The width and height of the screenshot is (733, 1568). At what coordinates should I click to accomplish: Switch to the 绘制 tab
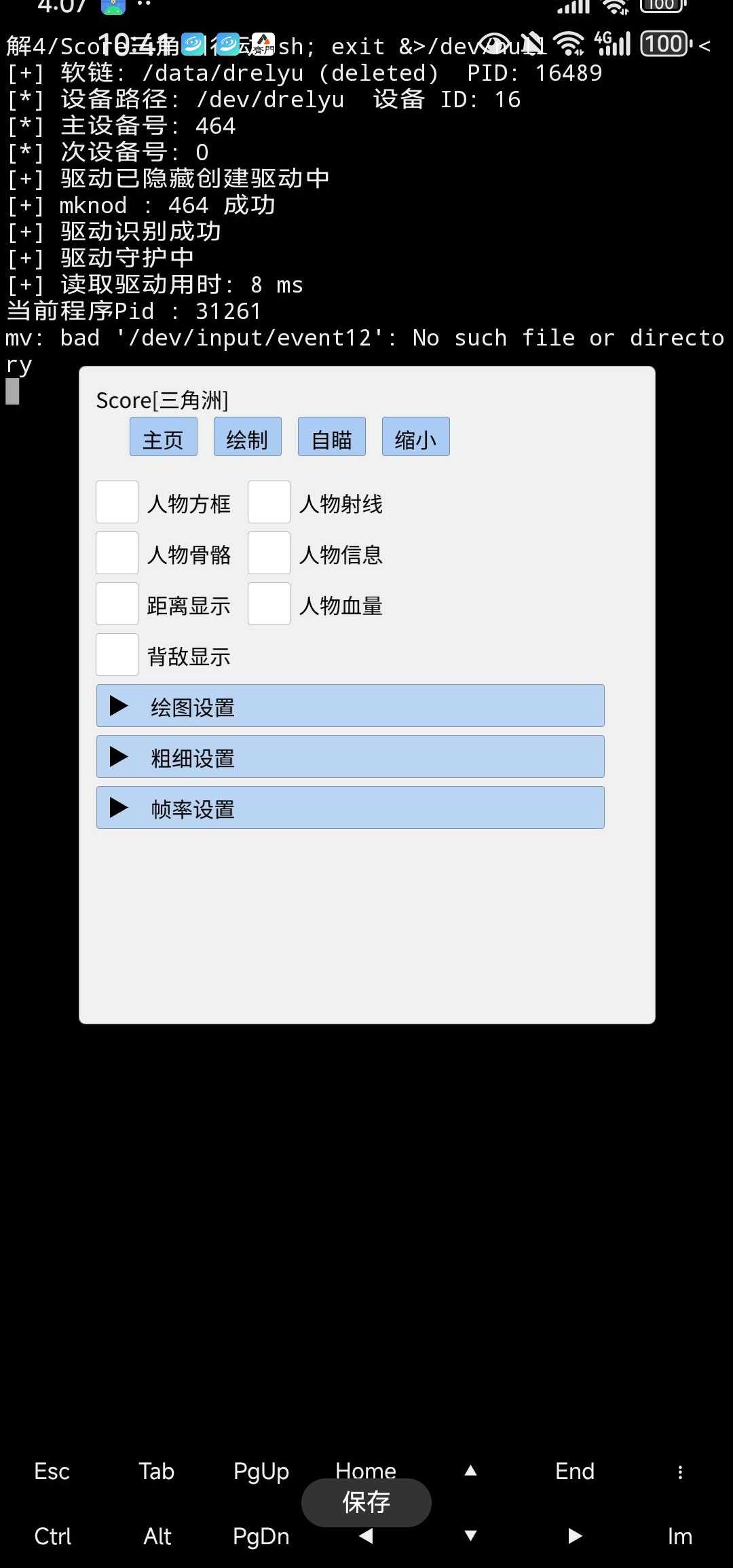coord(248,436)
